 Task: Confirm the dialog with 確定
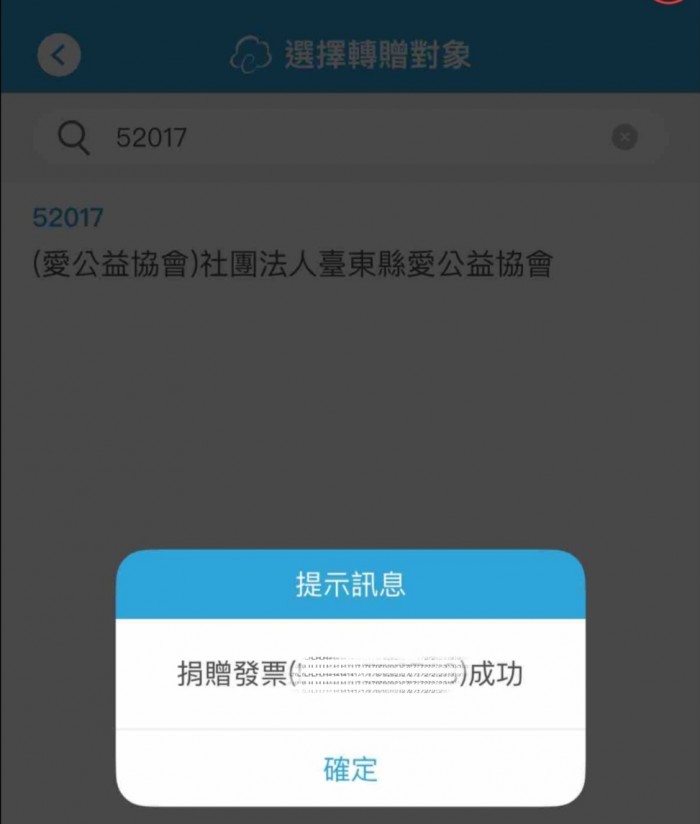[x=350, y=769]
